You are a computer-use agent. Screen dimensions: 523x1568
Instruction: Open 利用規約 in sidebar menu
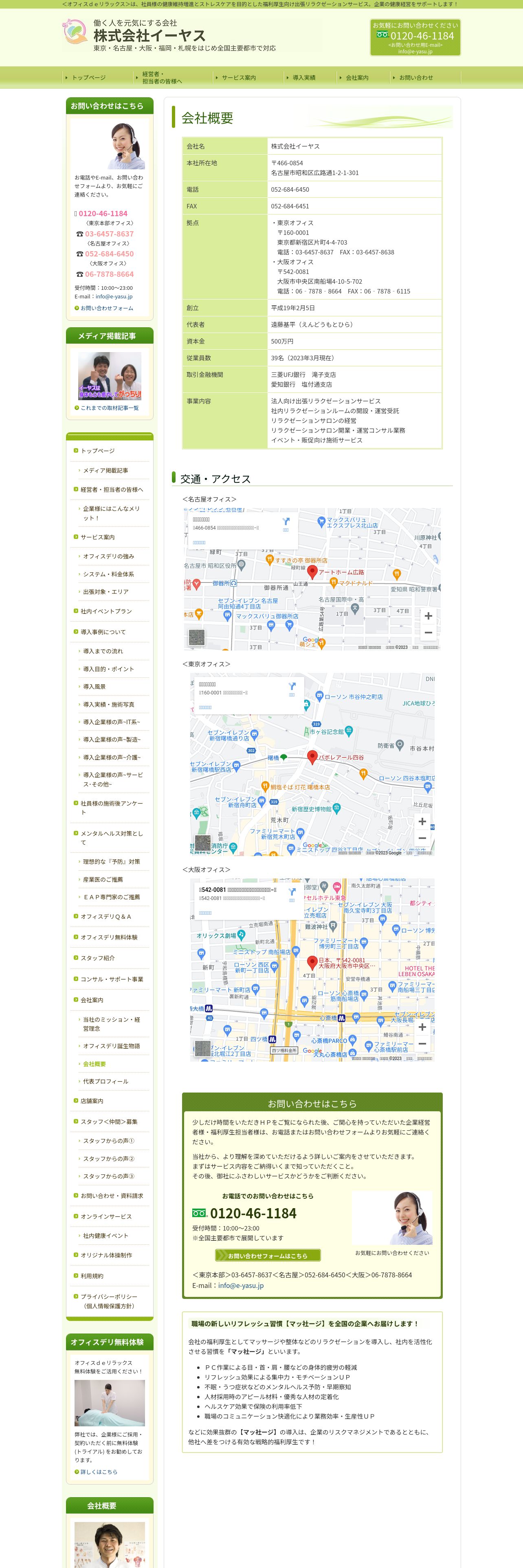92,1276
